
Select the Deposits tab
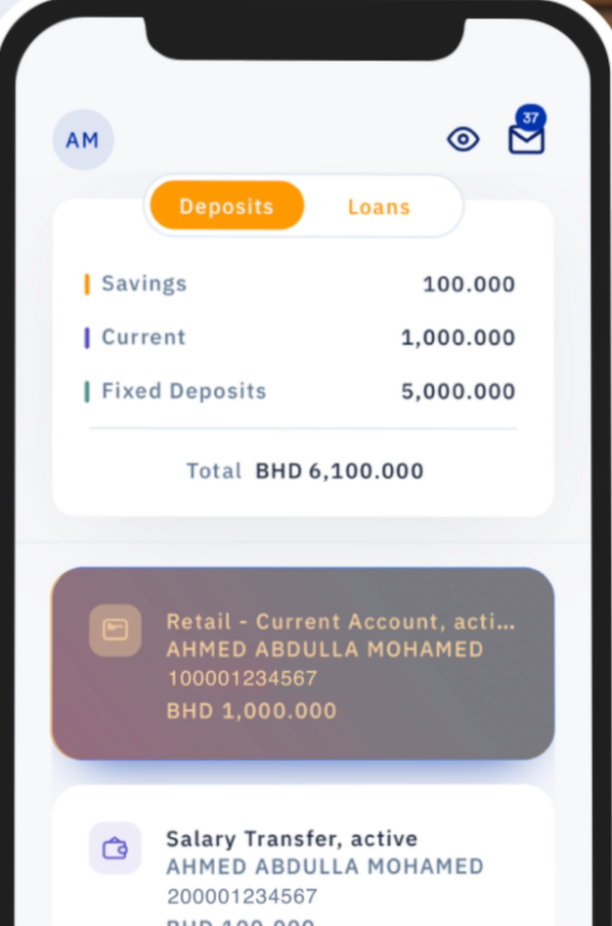pos(227,207)
